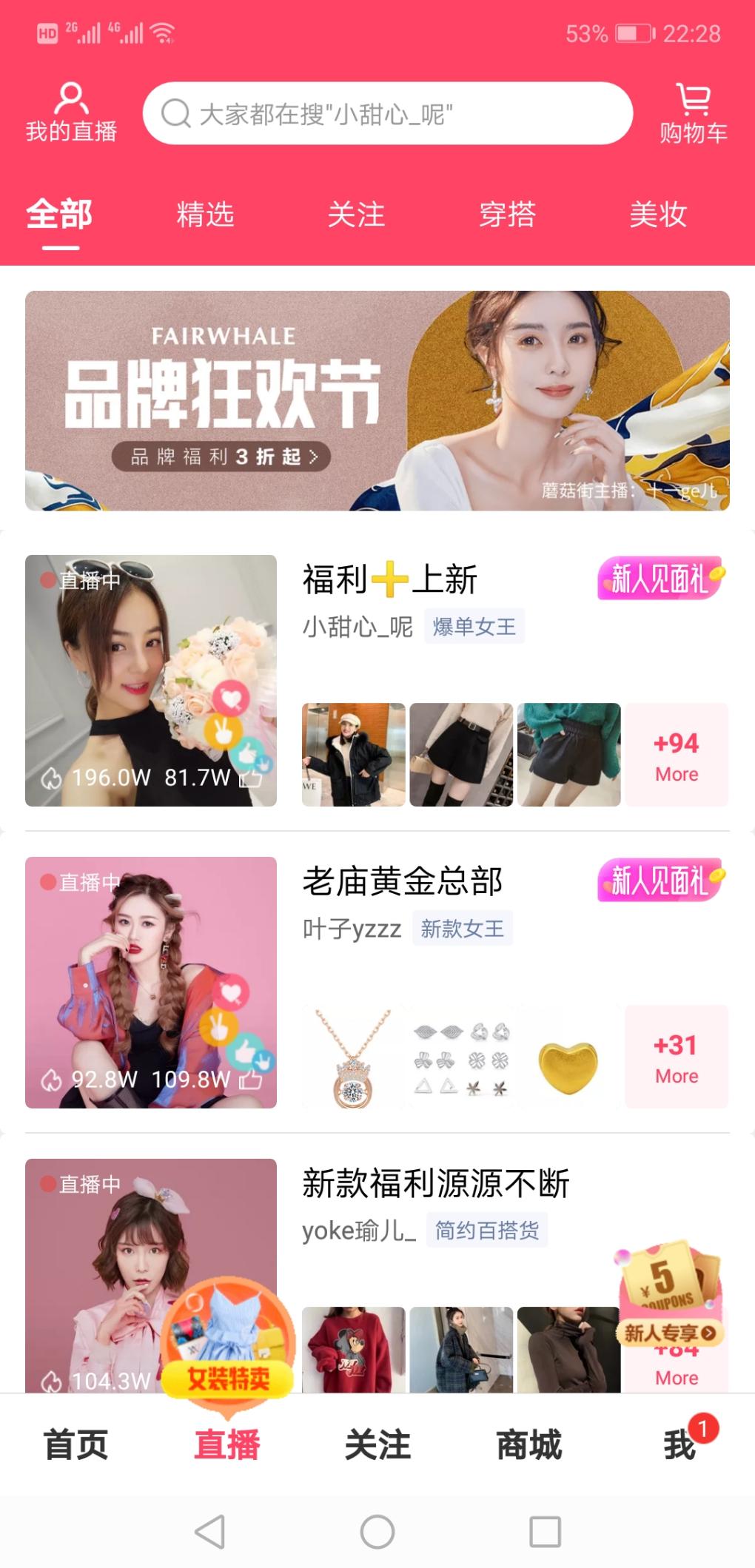This screenshot has width=755, height=1568.
Task: Open the 女装特卖 floating promo
Action: point(228,1339)
